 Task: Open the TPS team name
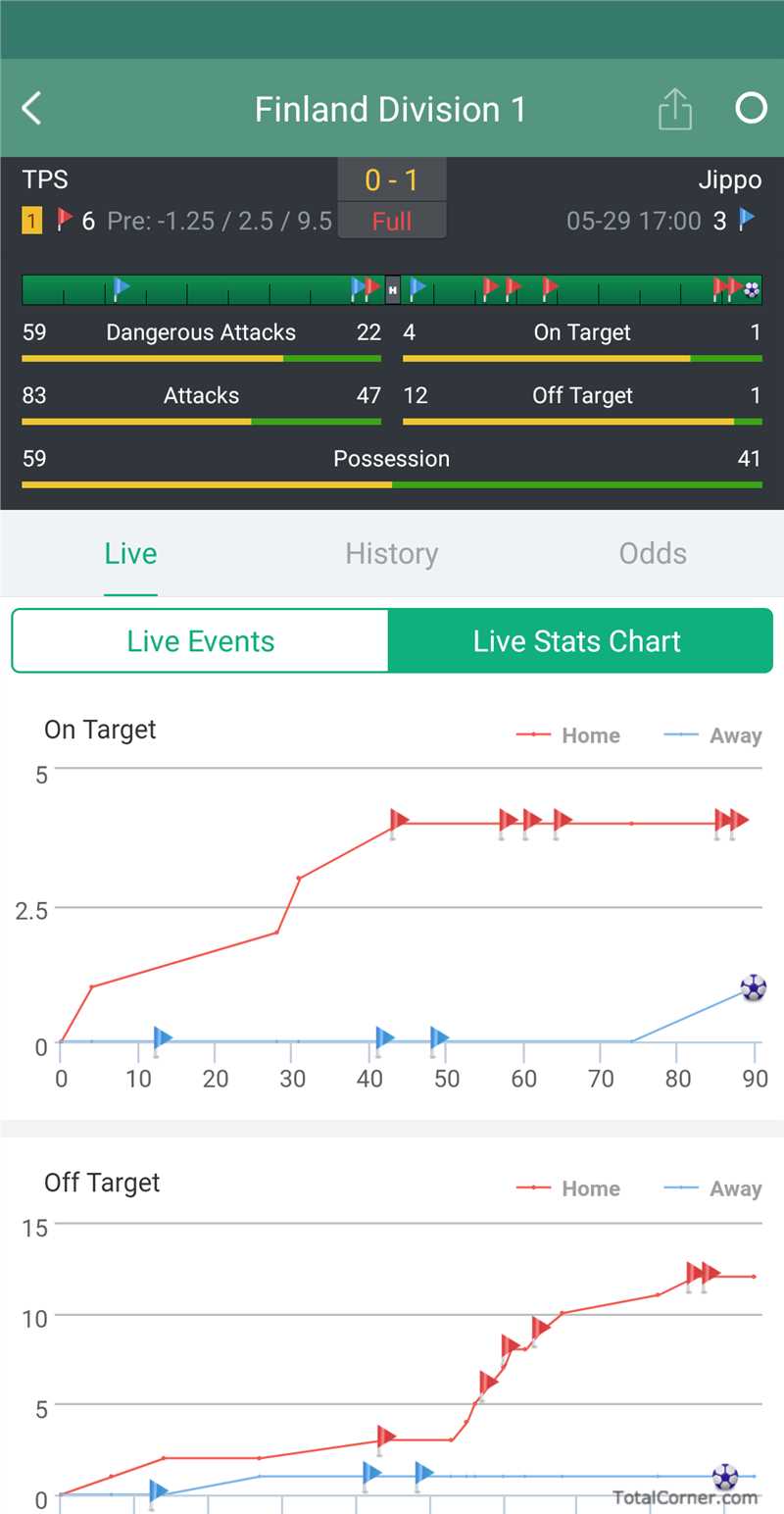click(x=45, y=180)
